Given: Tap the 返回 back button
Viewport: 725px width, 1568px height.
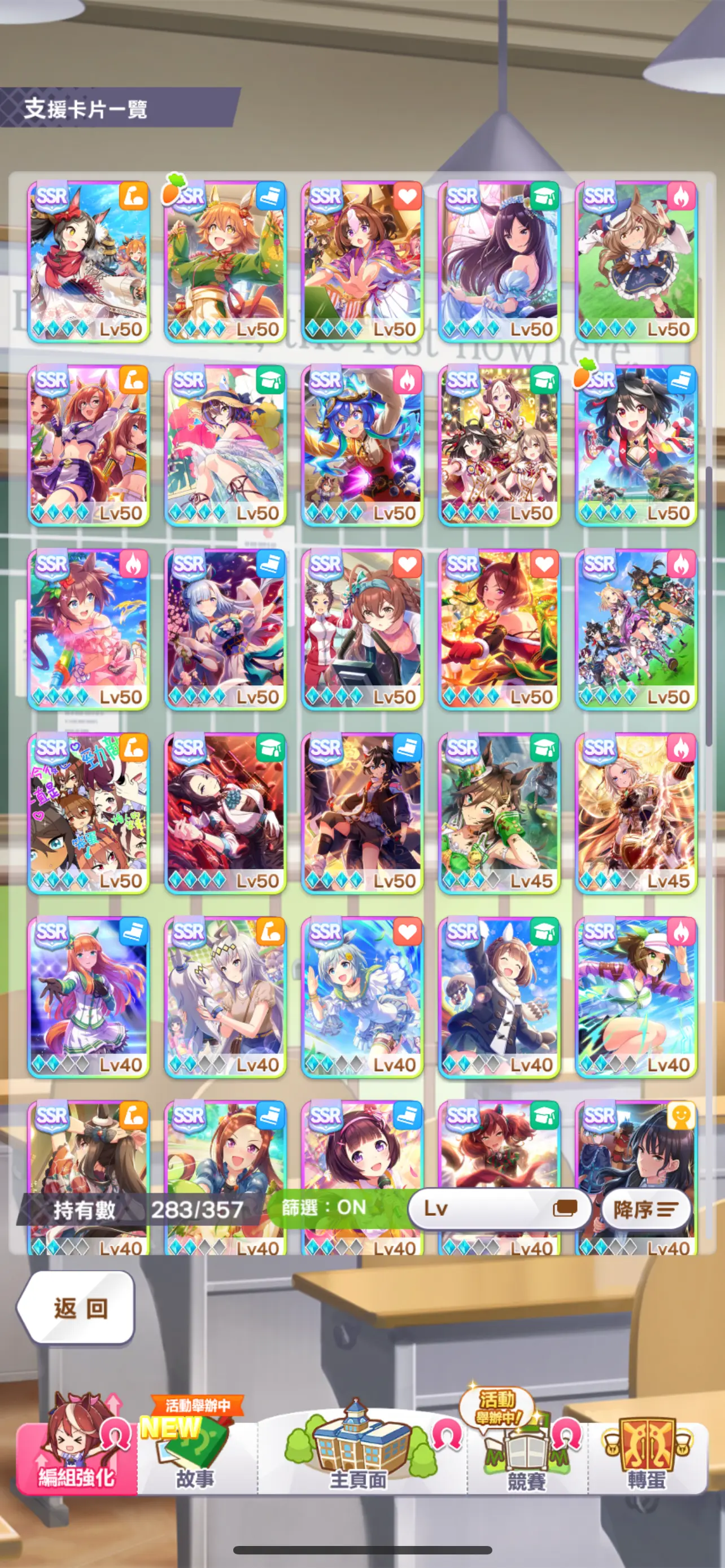Looking at the screenshot, I should [76, 1307].
